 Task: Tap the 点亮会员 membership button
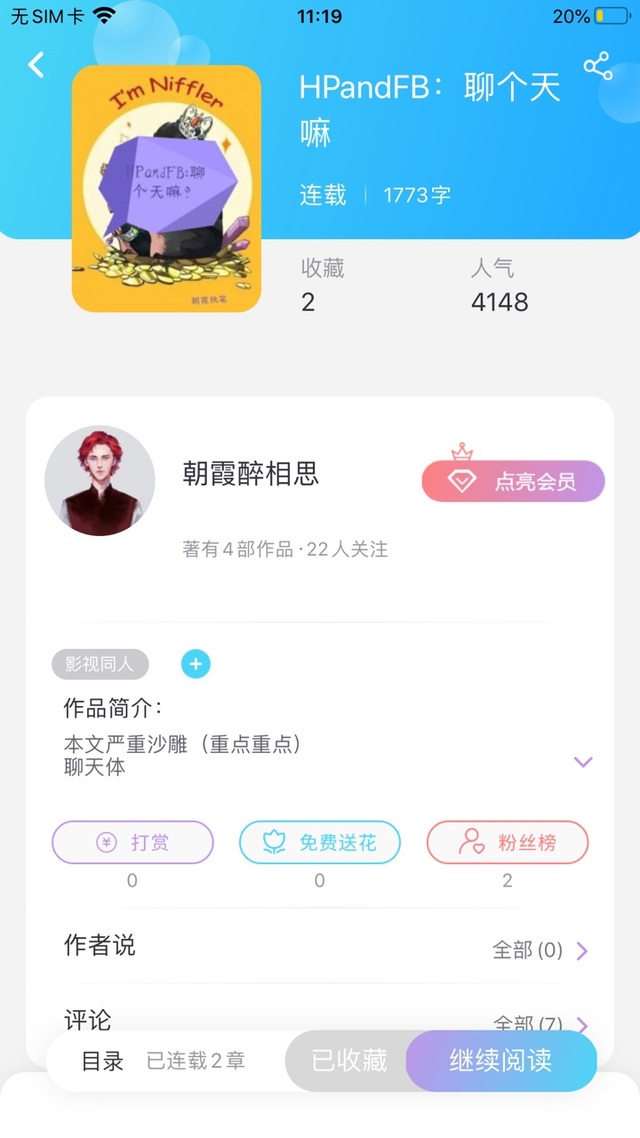click(513, 481)
